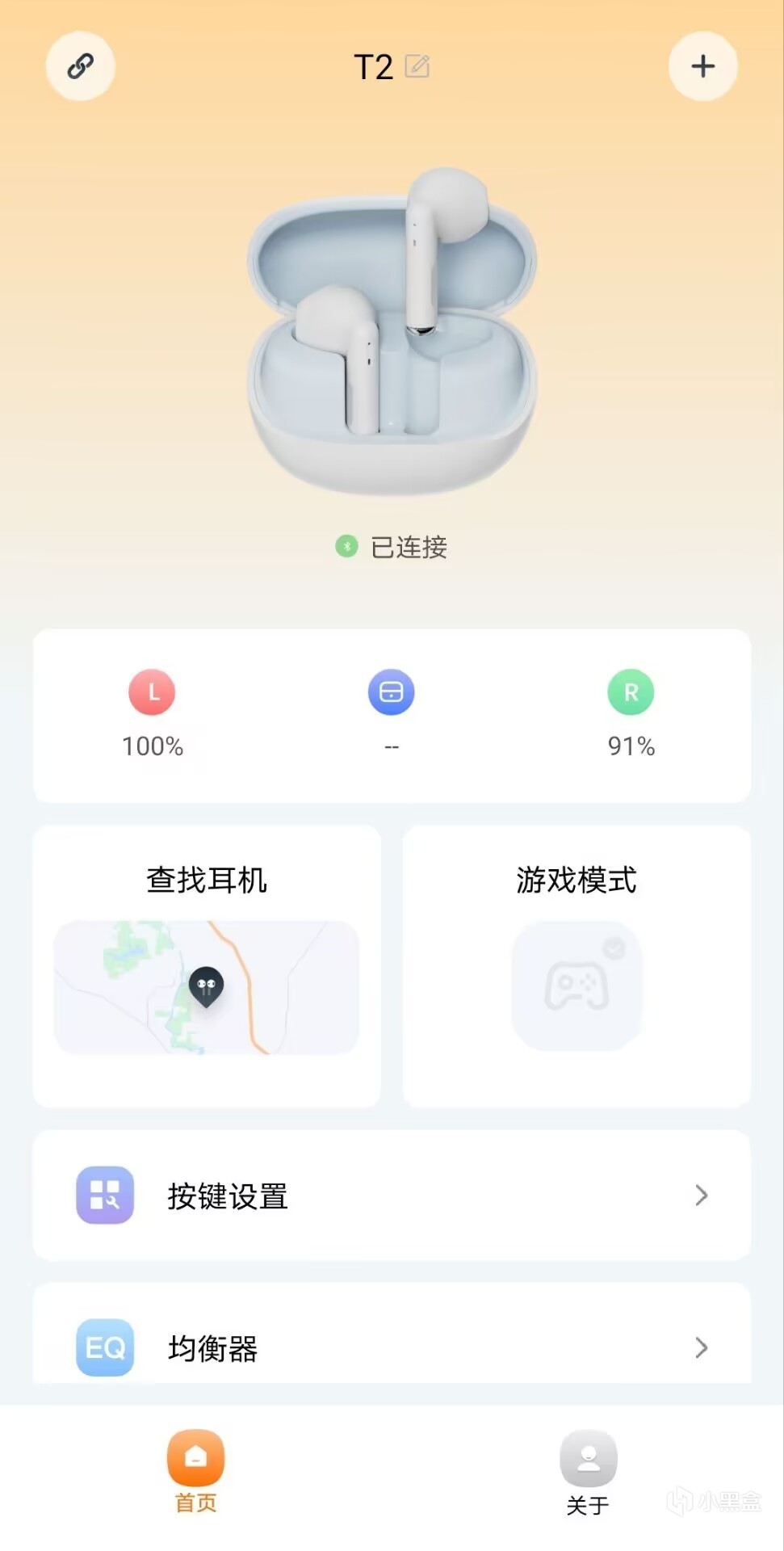This screenshot has height=1551, width=784.
Task: Open 按键设置 settings
Action: point(392,1196)
